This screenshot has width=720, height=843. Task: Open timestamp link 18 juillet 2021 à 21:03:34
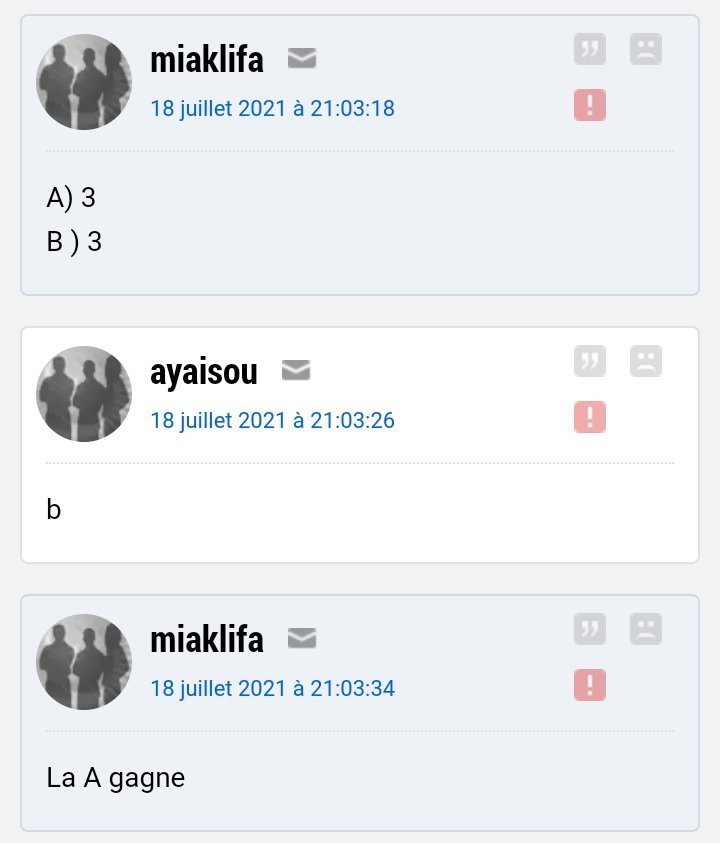click(x=272, y=688)
